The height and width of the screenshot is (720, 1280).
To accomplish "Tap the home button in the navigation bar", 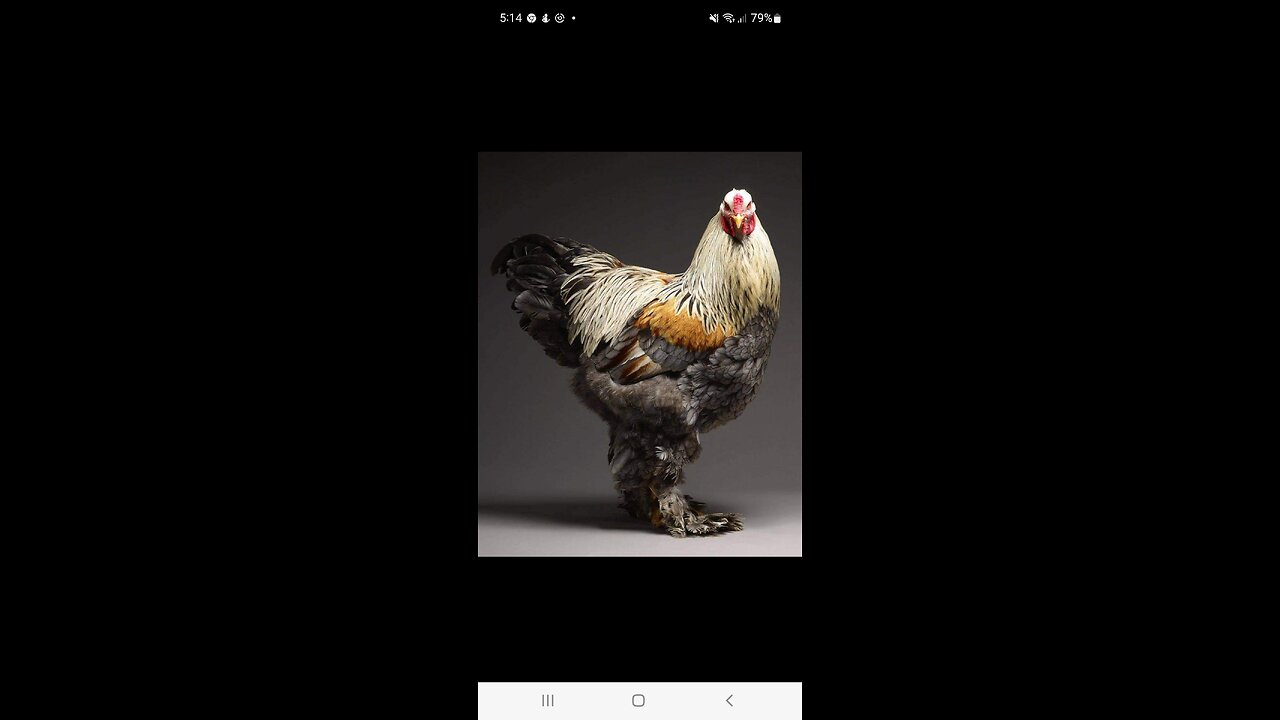I will point(638,700).
